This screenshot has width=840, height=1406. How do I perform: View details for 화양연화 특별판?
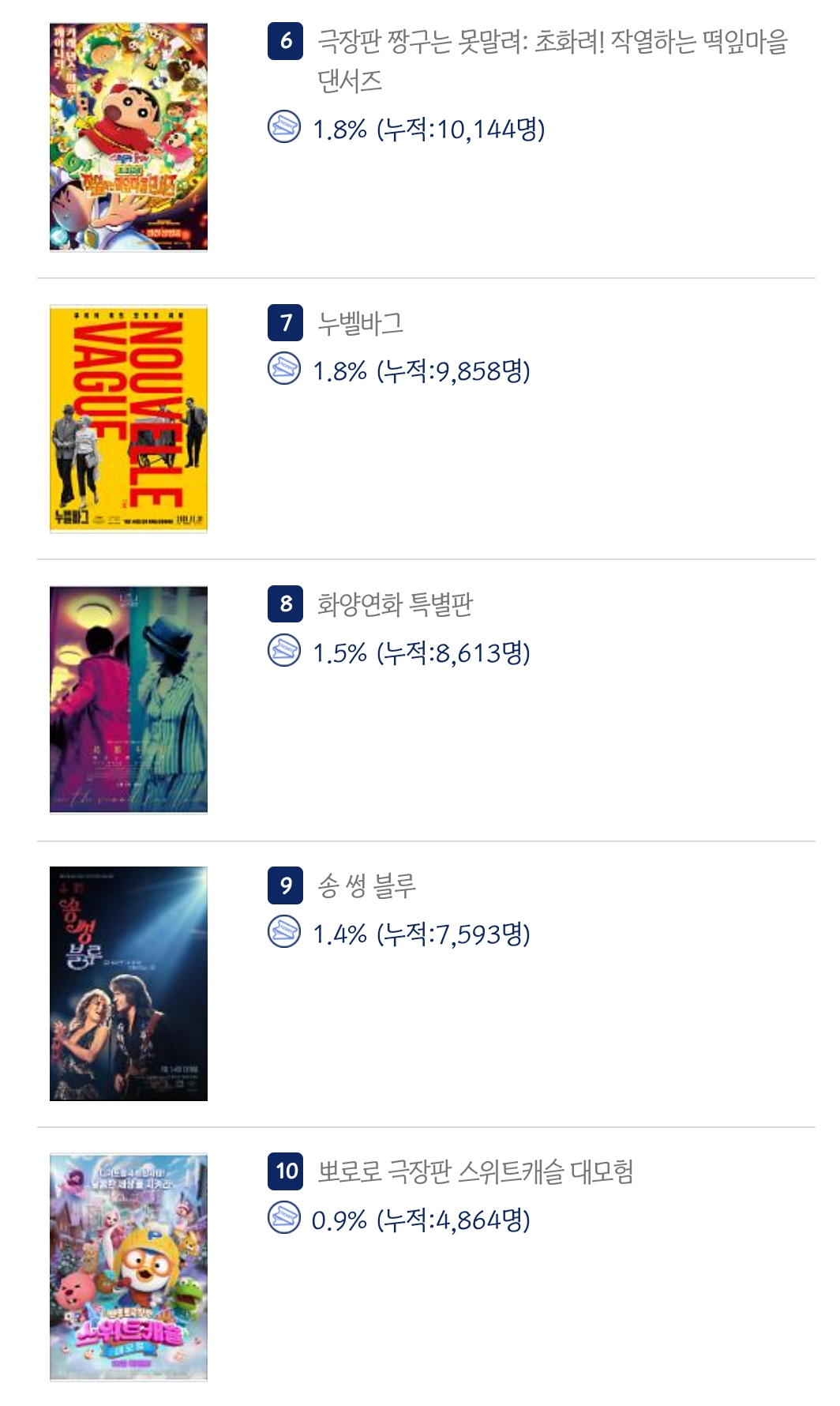tap(395, 604)
